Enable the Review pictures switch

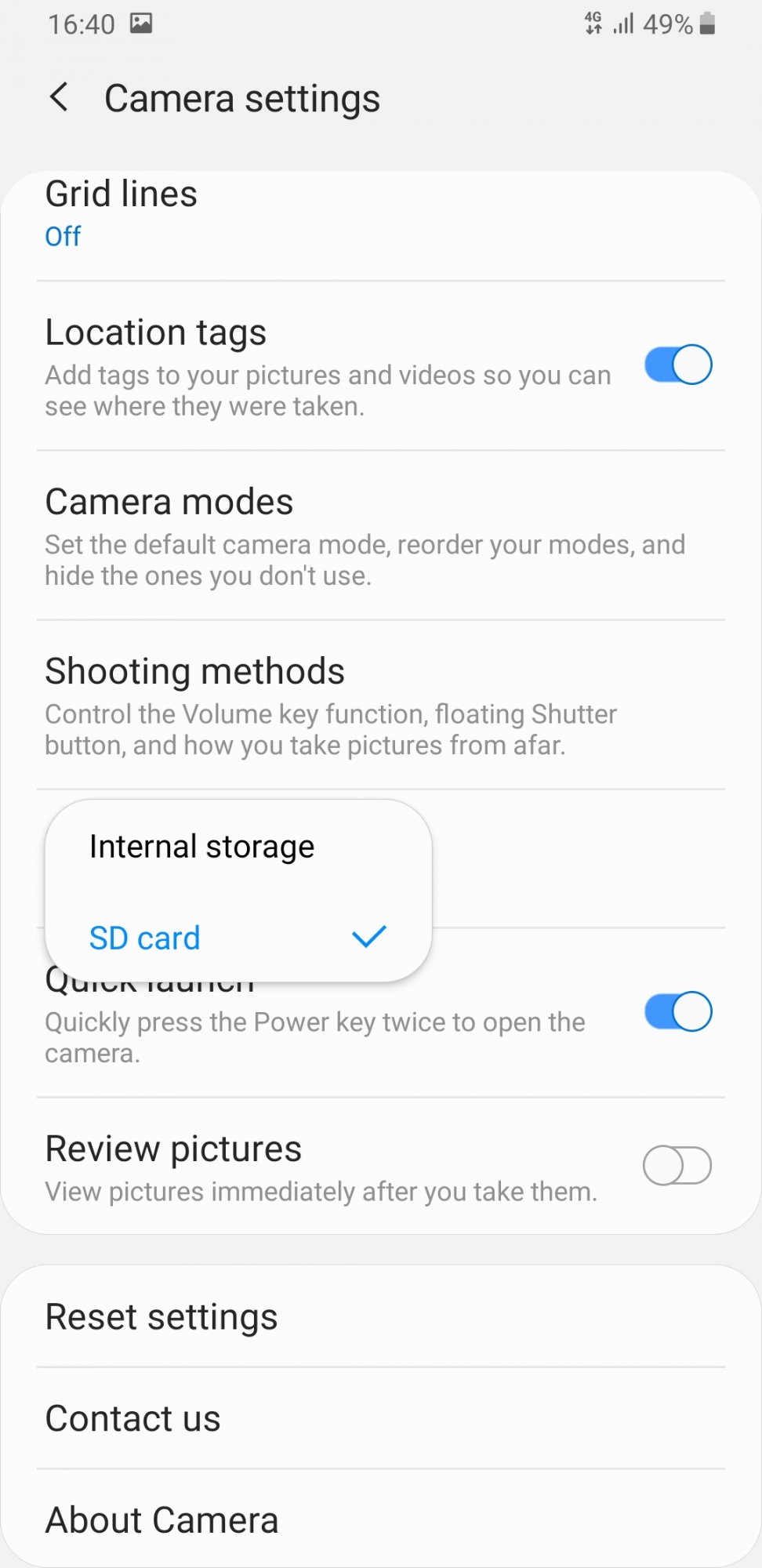(x=677, y=1165)
